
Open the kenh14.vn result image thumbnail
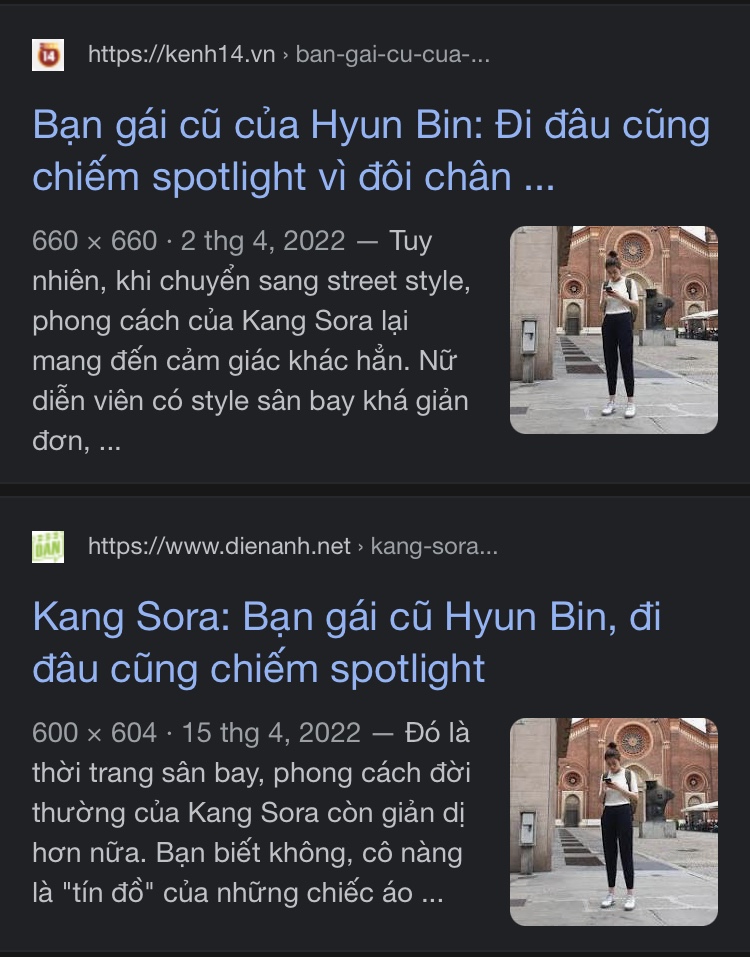point(613,330)
